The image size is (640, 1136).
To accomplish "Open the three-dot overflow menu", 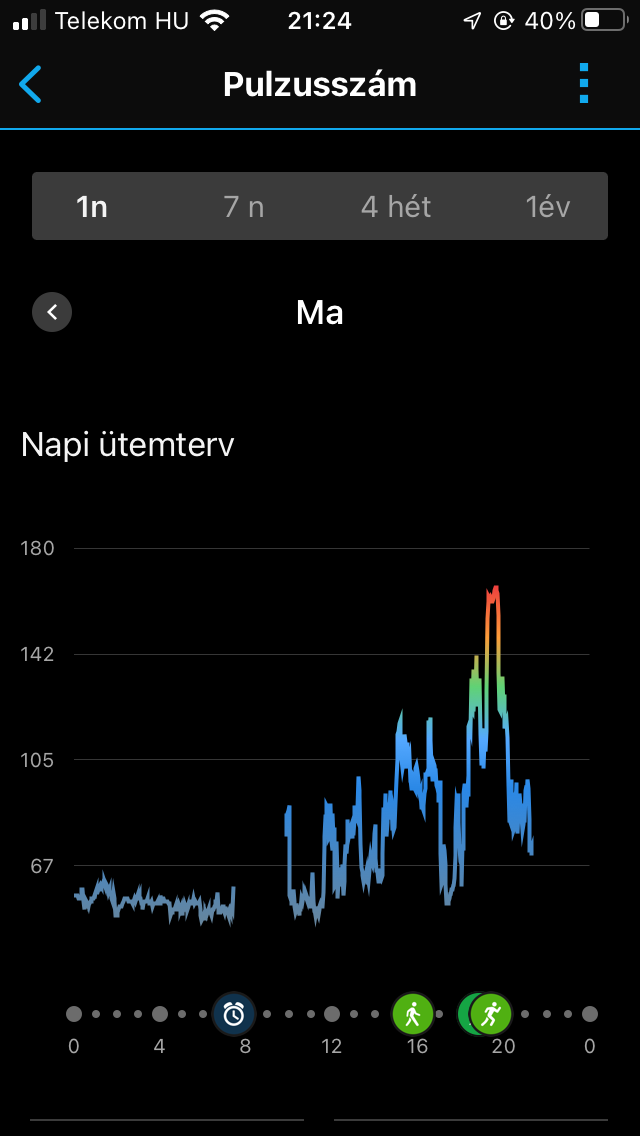I will click(584, 84).
